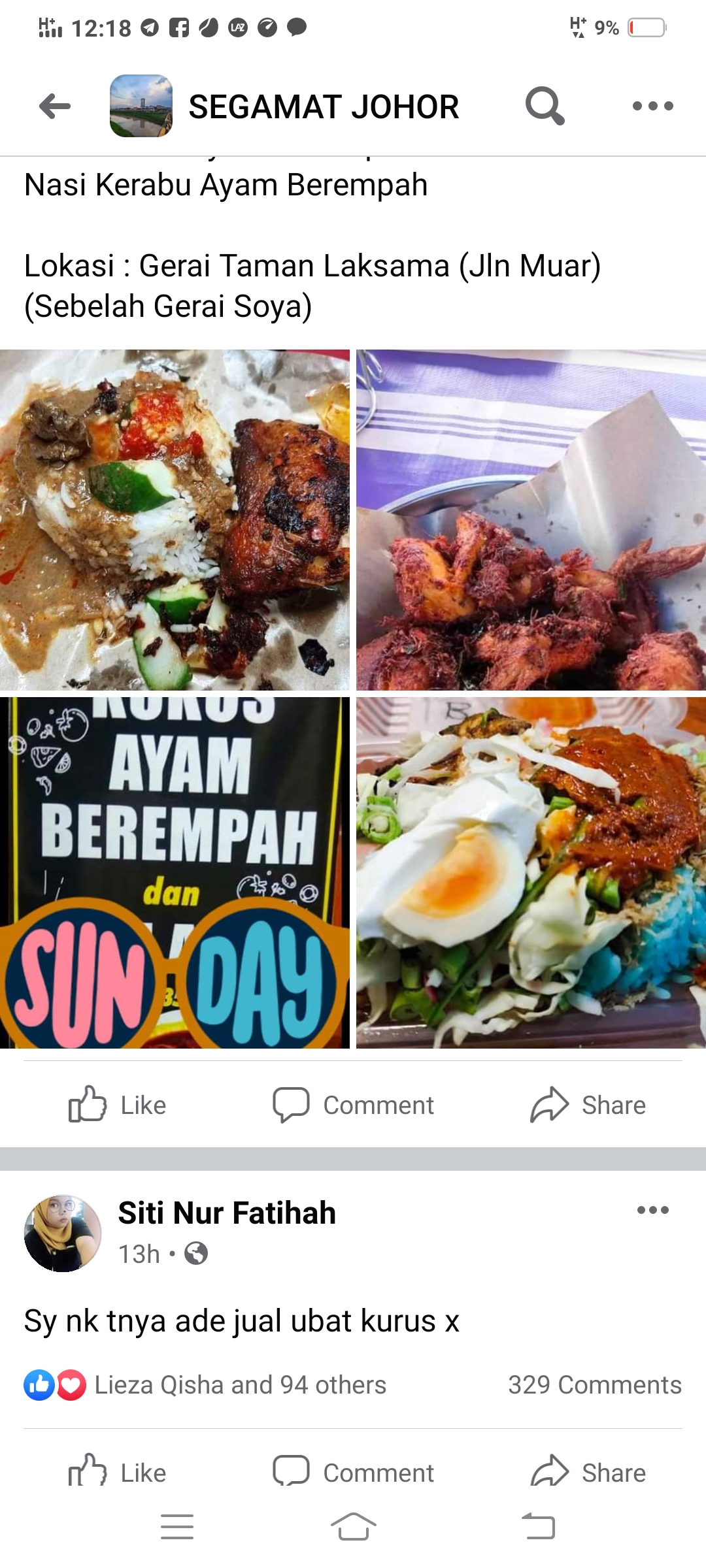Open the nasi with grilled chicken photo
This screenshot has height=1568, width=706.
coord(175,520)
